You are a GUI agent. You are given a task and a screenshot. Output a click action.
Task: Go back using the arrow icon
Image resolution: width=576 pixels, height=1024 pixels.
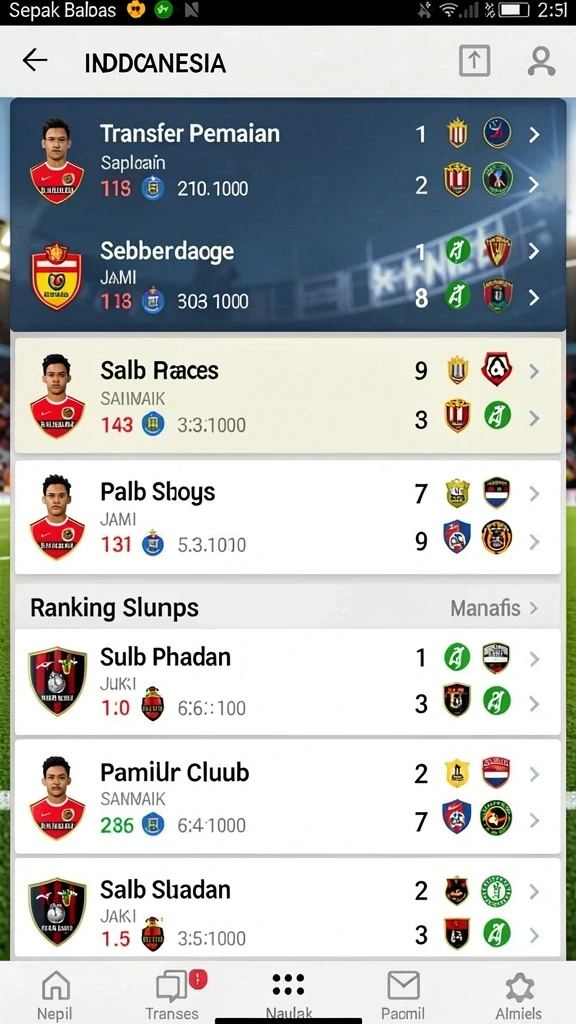[35, 61]
